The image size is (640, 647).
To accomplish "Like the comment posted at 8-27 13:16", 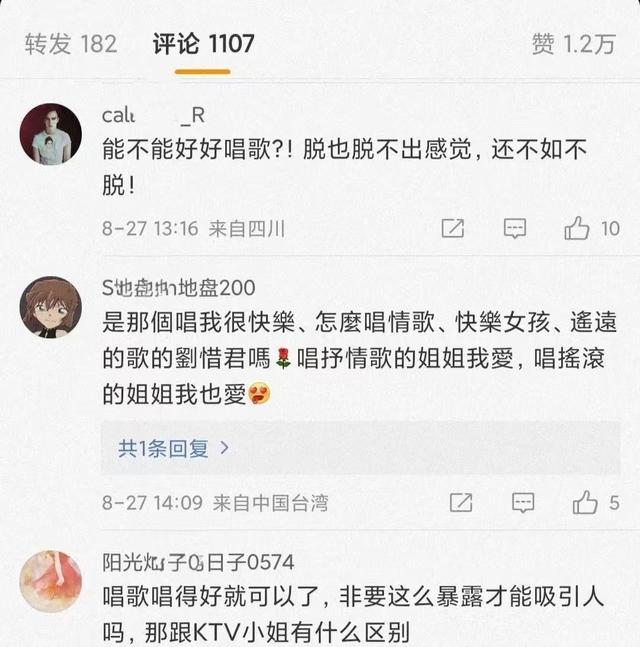I will tap(577, 229).
